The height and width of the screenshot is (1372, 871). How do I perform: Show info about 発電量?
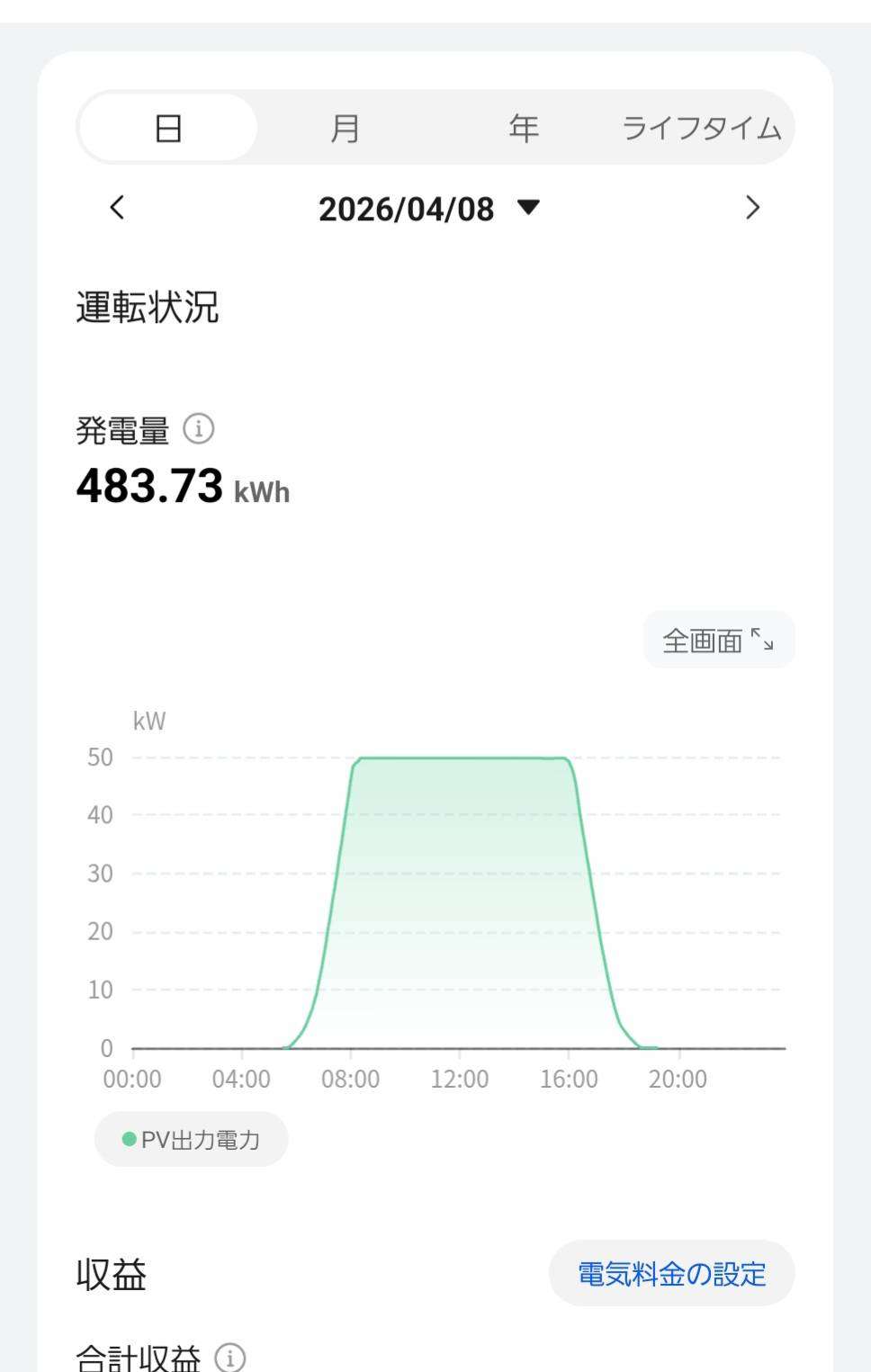[199, 429]
